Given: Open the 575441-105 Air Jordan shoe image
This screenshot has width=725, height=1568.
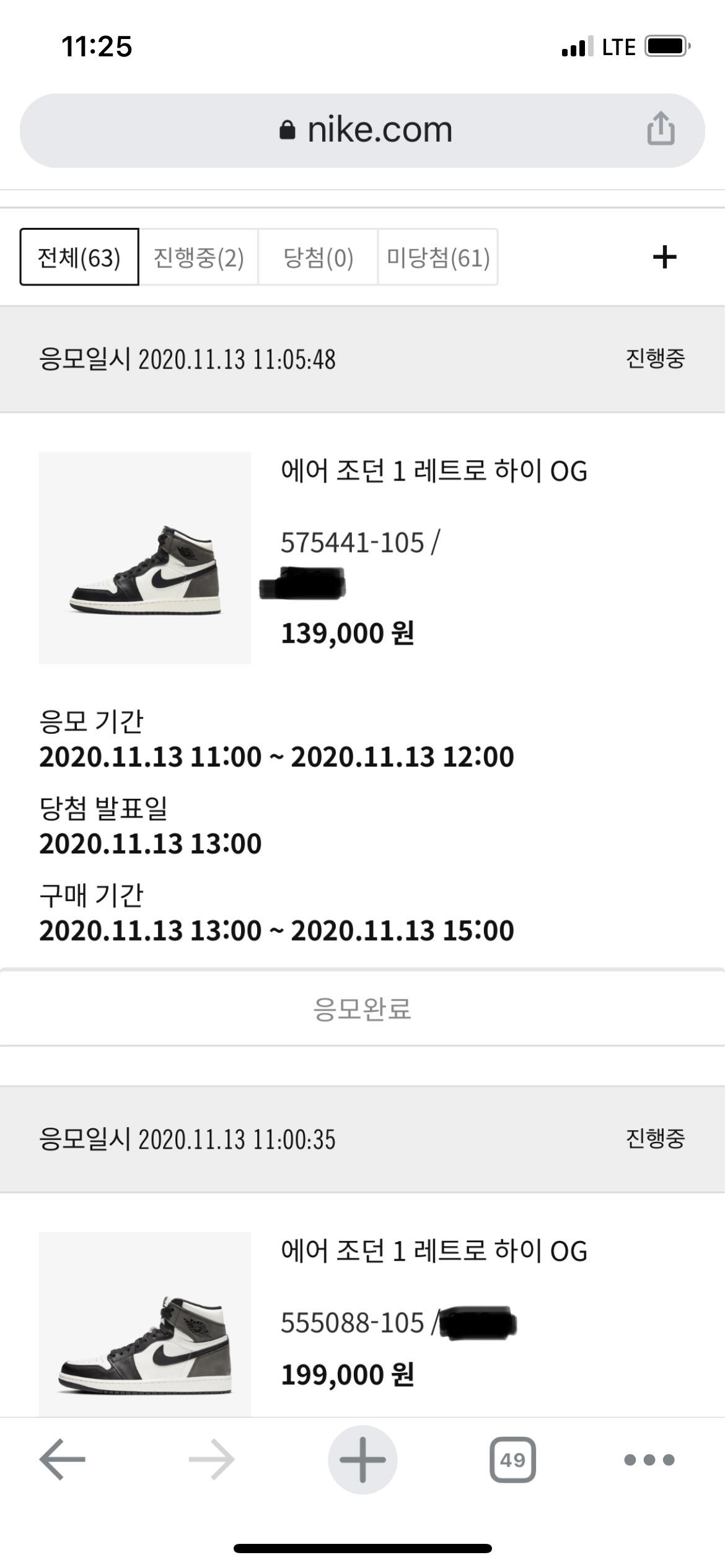Looking at the screenshot, I should click(x=145, y=558).
